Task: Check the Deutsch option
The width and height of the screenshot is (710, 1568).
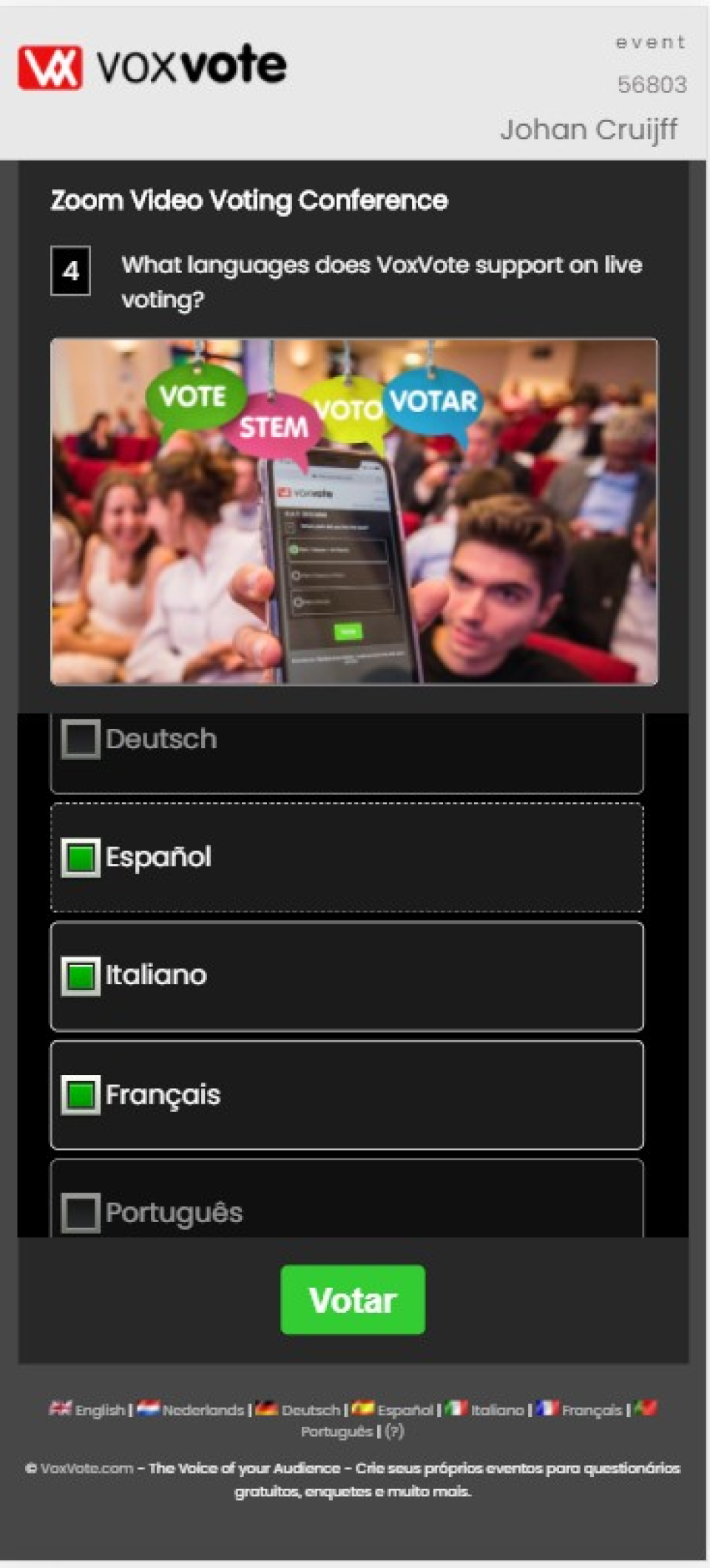Action: [x=81, y=739]
